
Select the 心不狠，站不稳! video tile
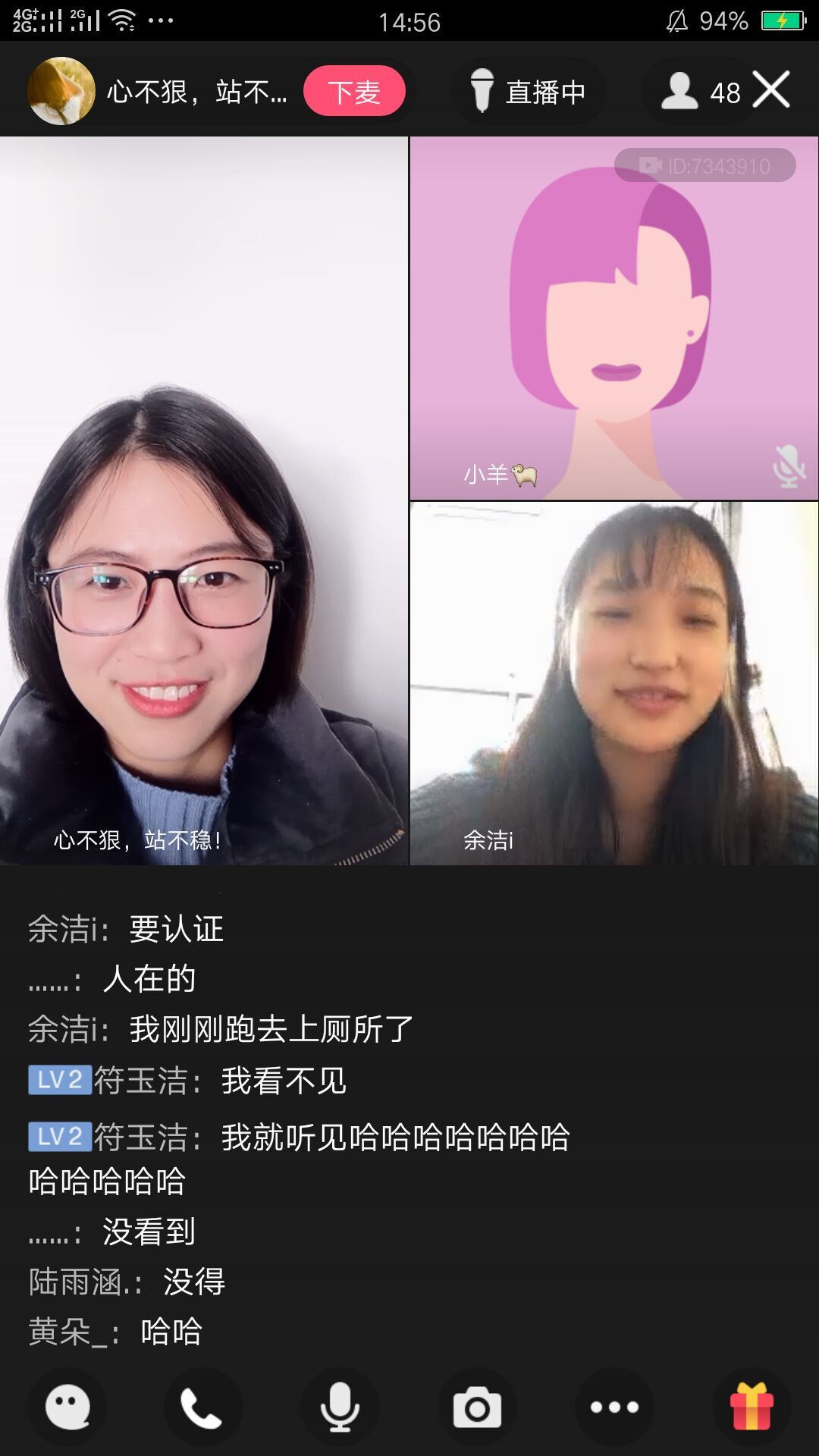203,500
